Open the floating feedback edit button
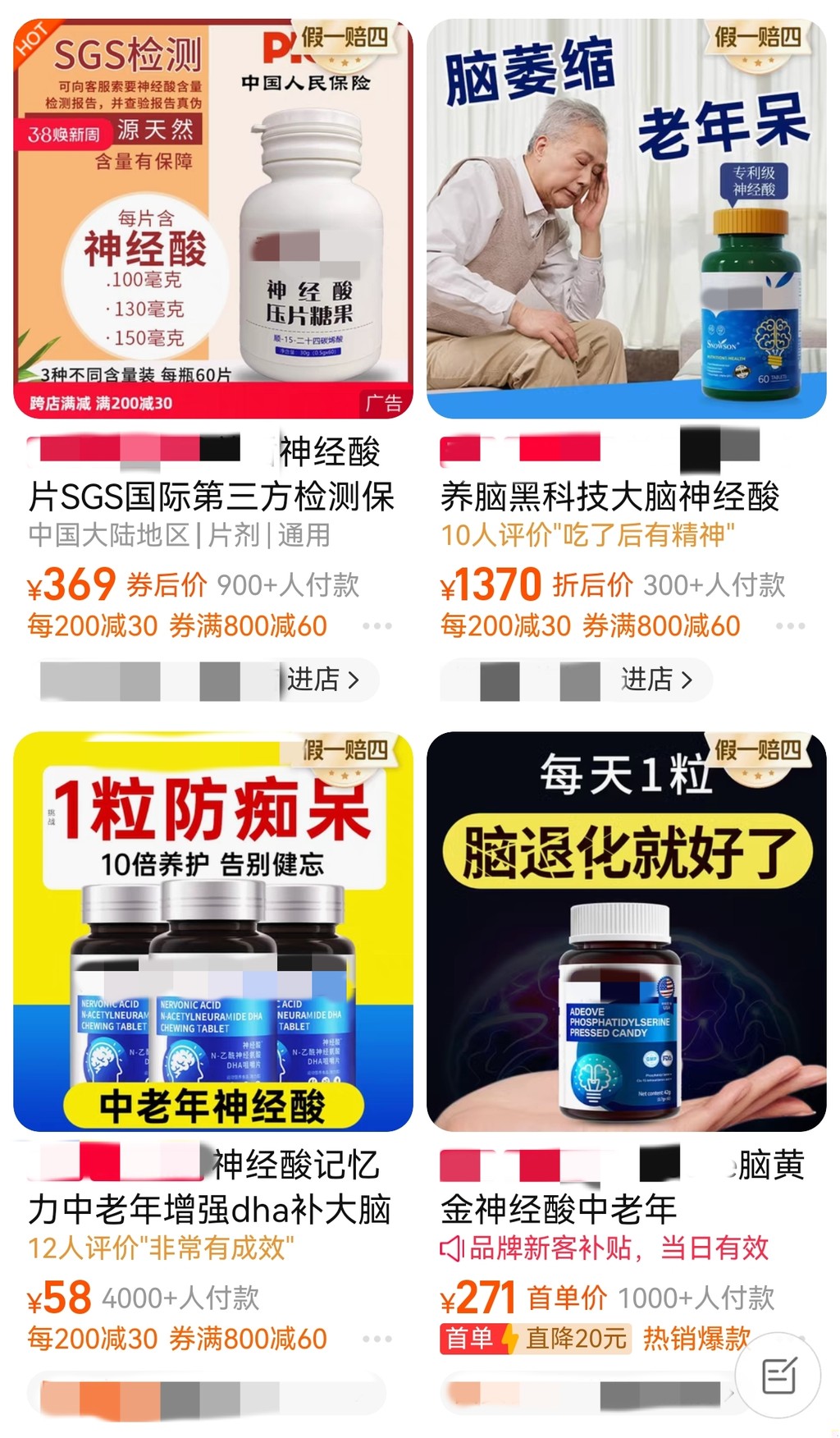Viewport: 840px width, 1438px height. (x=778, y=1375)
